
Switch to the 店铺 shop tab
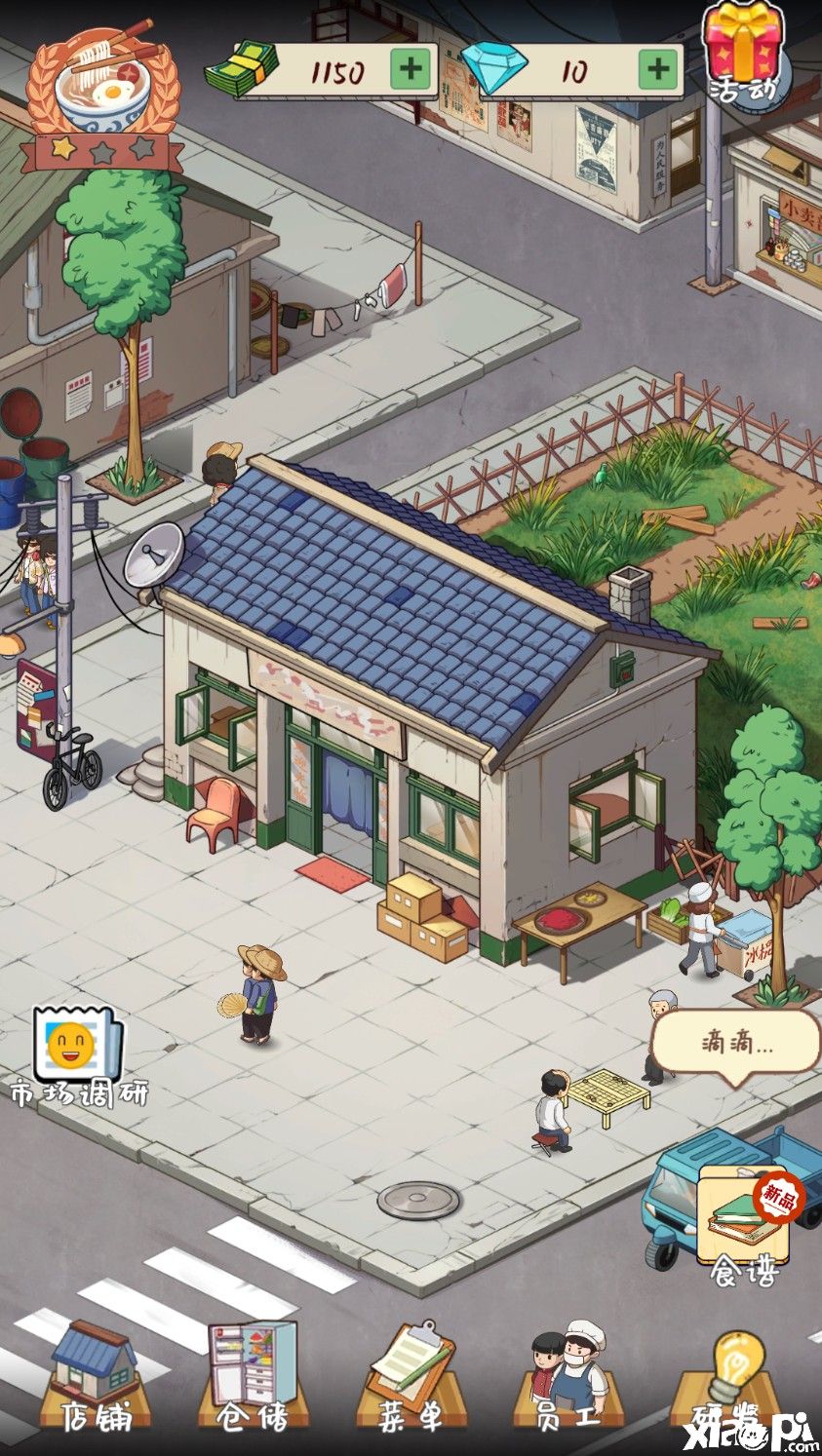95,1374
